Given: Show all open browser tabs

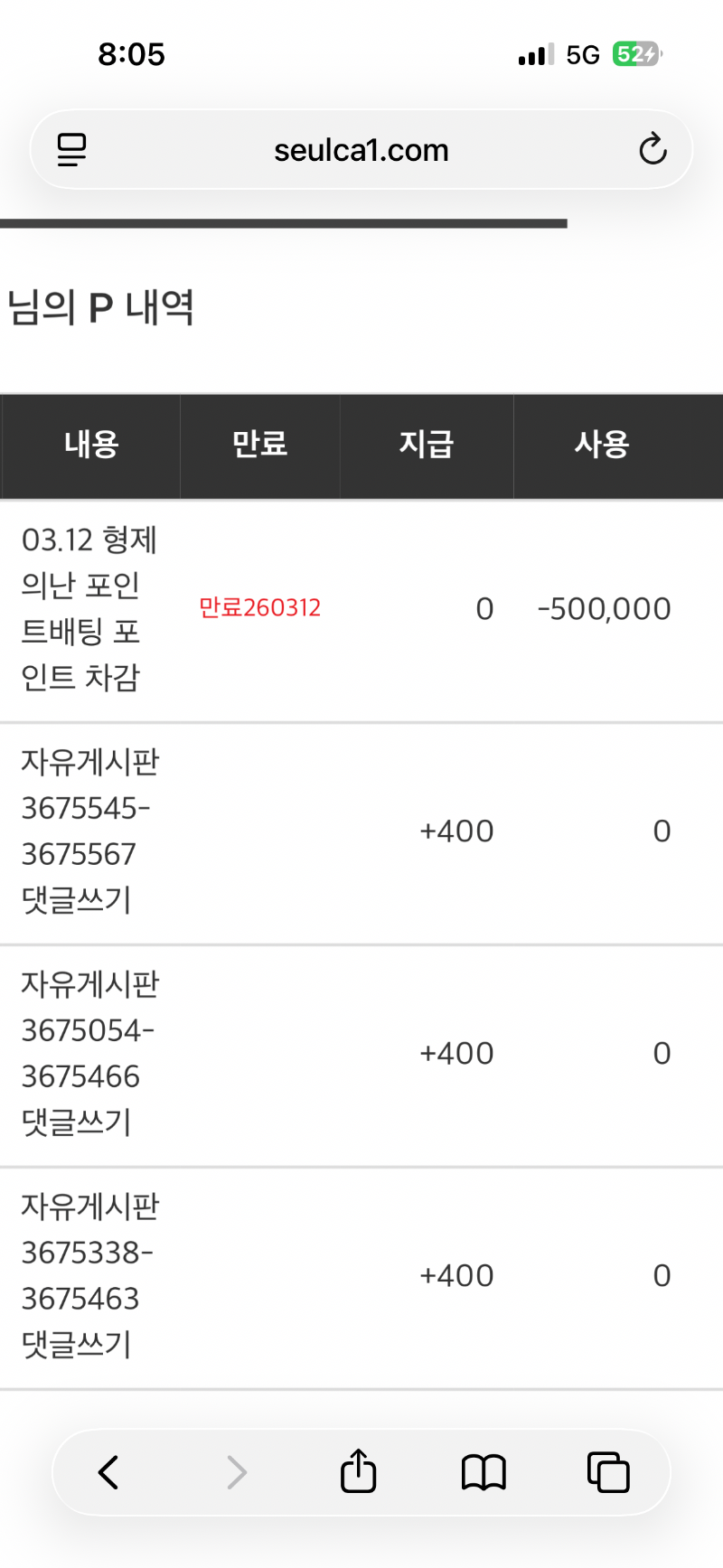Looking at the screenshot, I should [608, 1472].
